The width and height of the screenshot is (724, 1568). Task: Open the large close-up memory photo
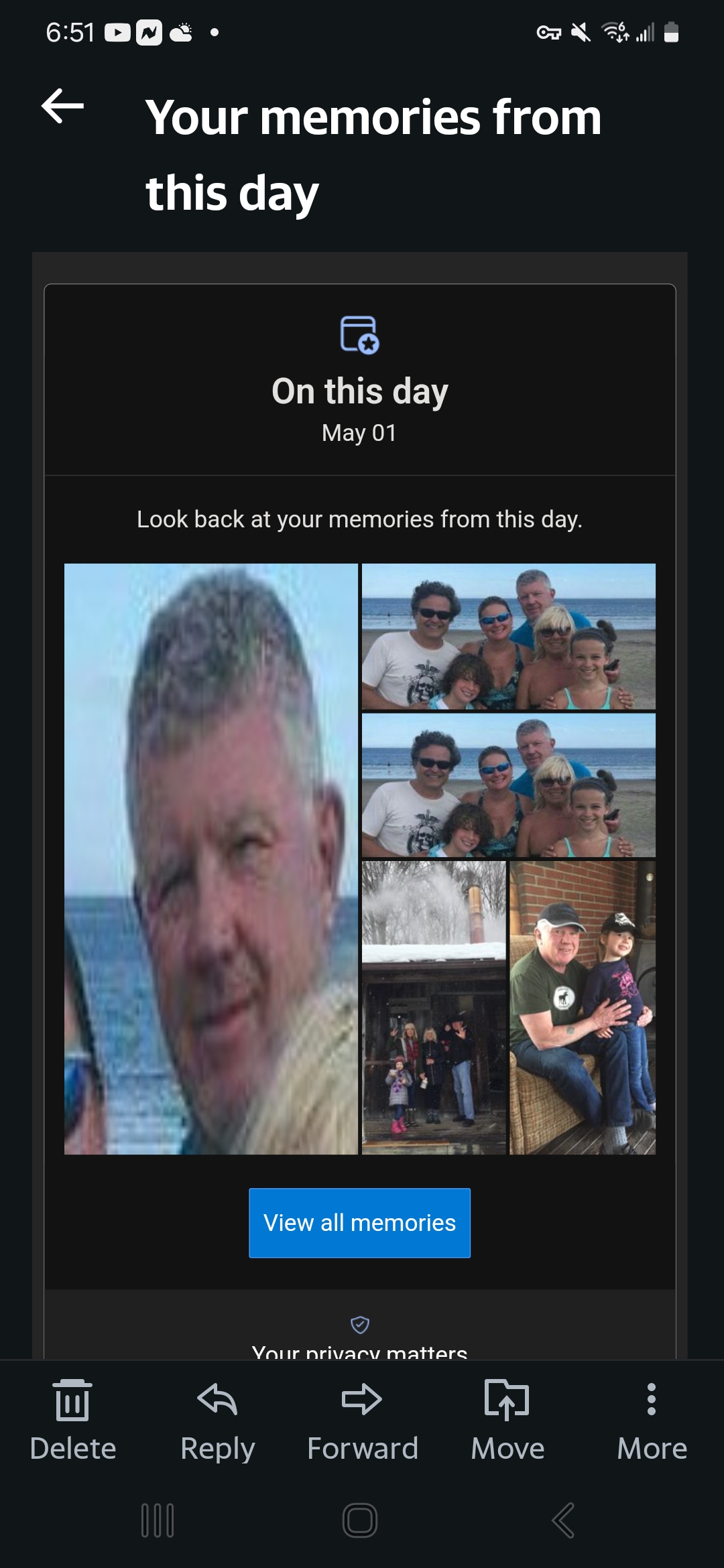coord(210,858)
